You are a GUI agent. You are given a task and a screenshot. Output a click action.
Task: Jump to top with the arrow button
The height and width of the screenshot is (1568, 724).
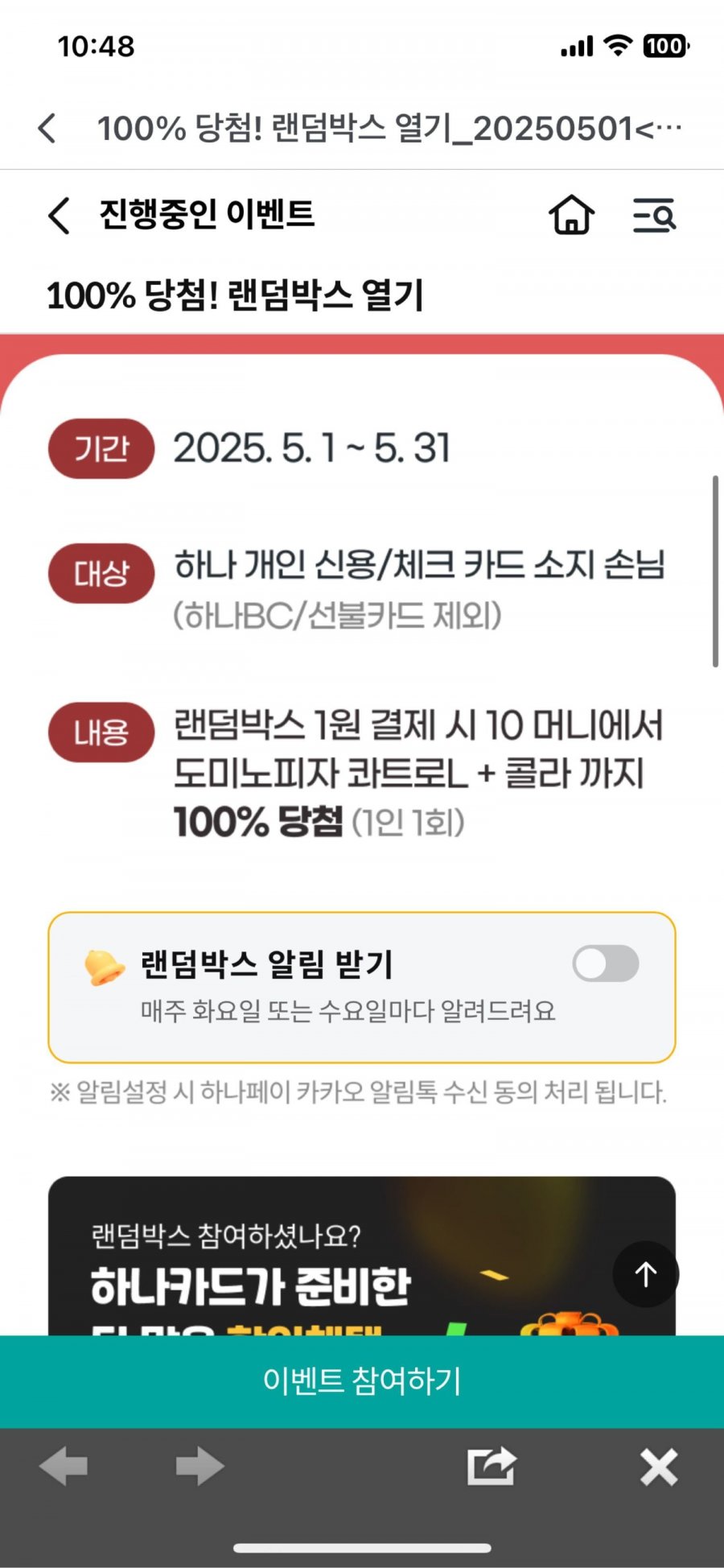[646, 1274]
